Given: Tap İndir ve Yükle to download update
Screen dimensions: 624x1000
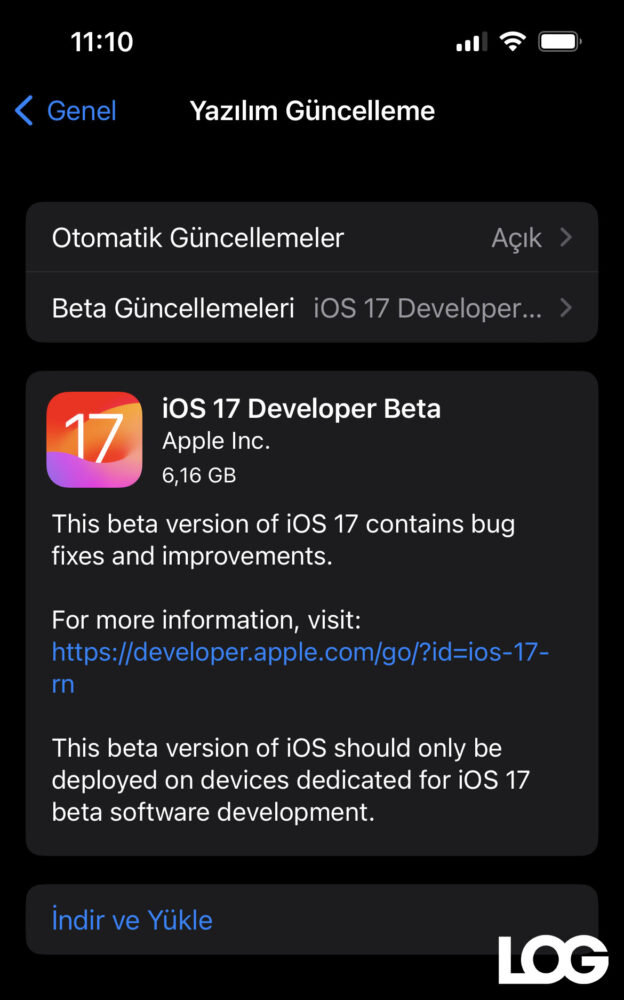Looking at the screenshot, I should (132, 920).
